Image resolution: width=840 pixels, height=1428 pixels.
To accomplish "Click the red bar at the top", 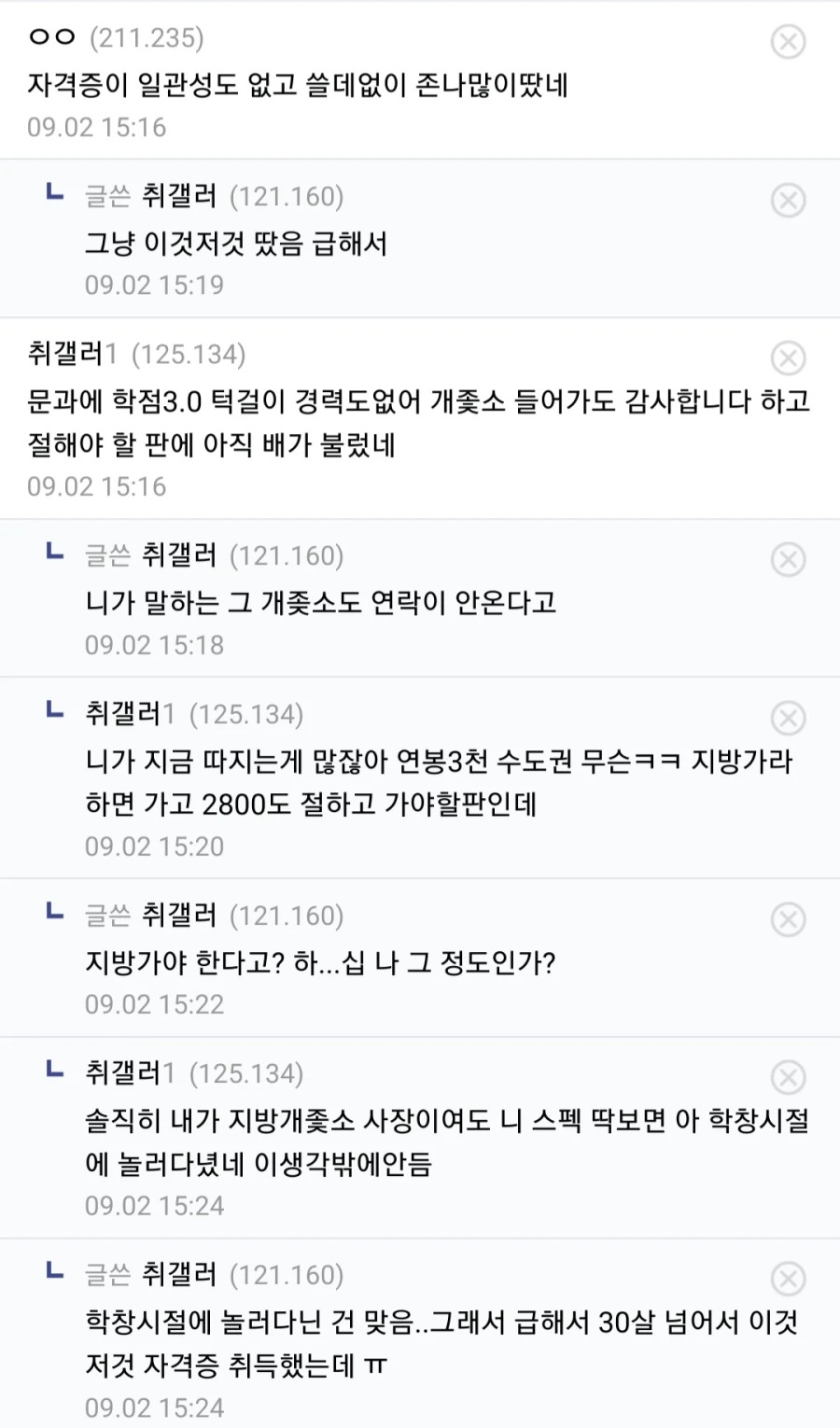I will coord(420,5).
